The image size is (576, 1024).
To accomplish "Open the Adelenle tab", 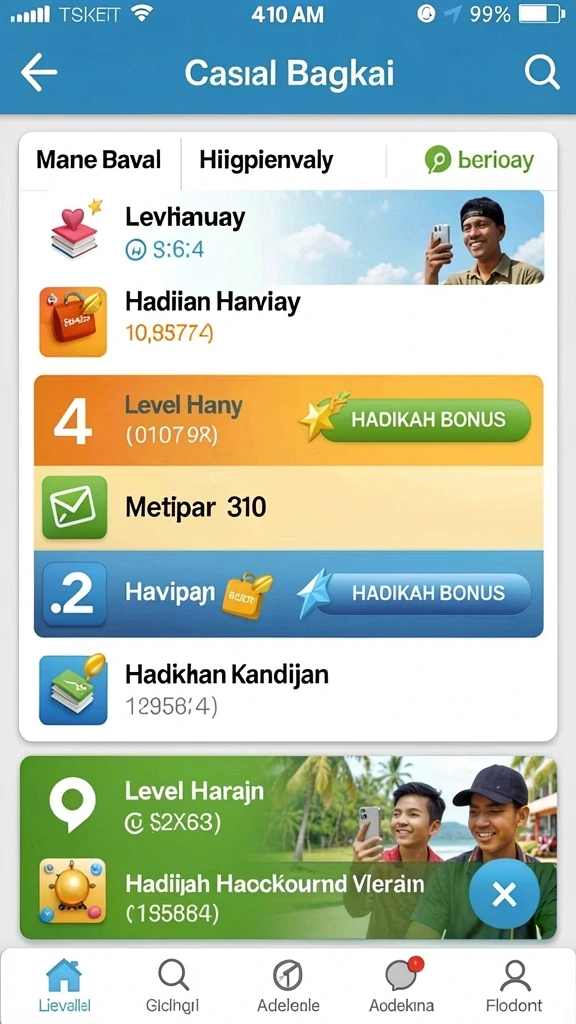I will [288, 986].
